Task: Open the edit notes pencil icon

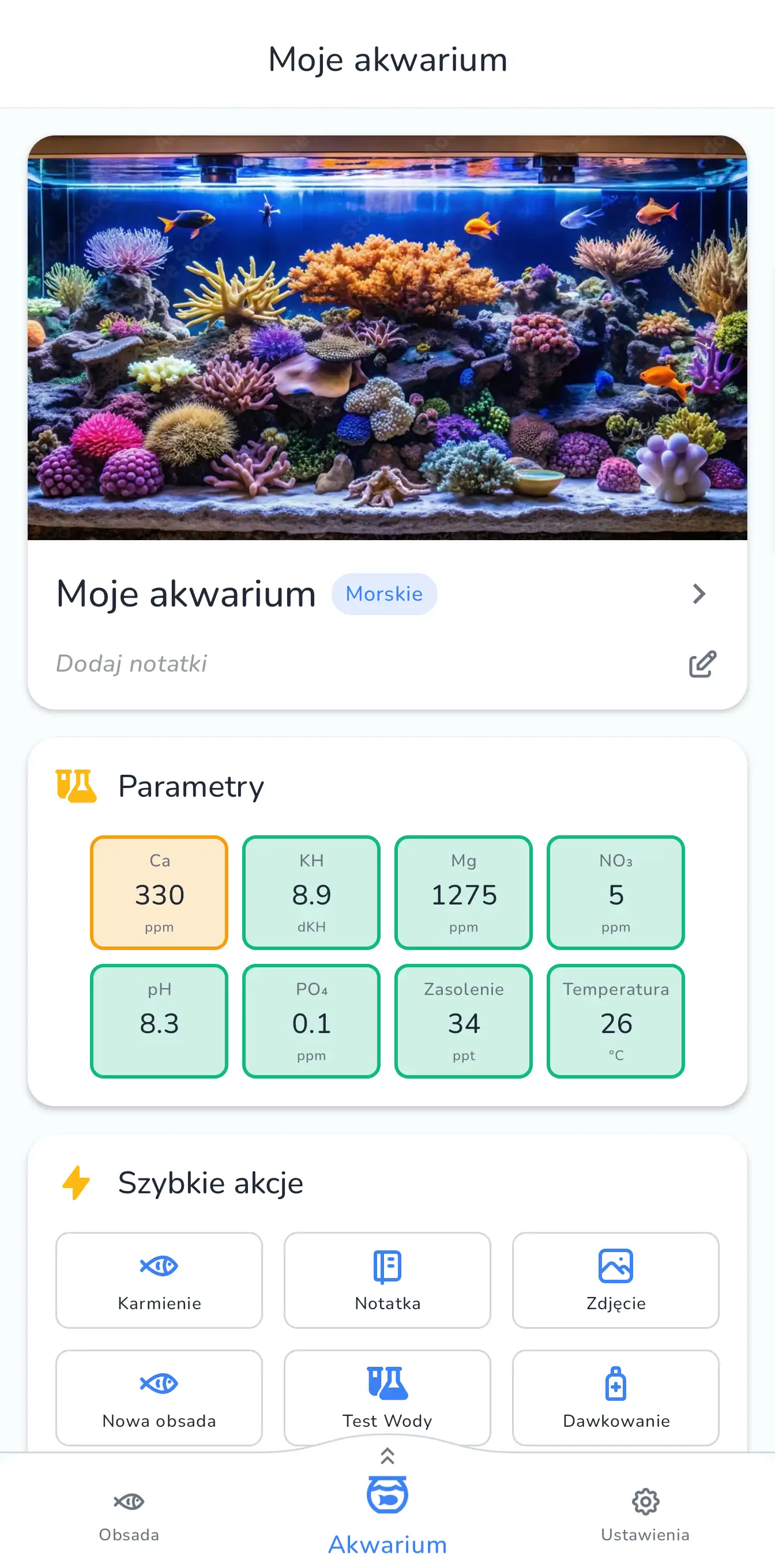Action: click(702, 665)
